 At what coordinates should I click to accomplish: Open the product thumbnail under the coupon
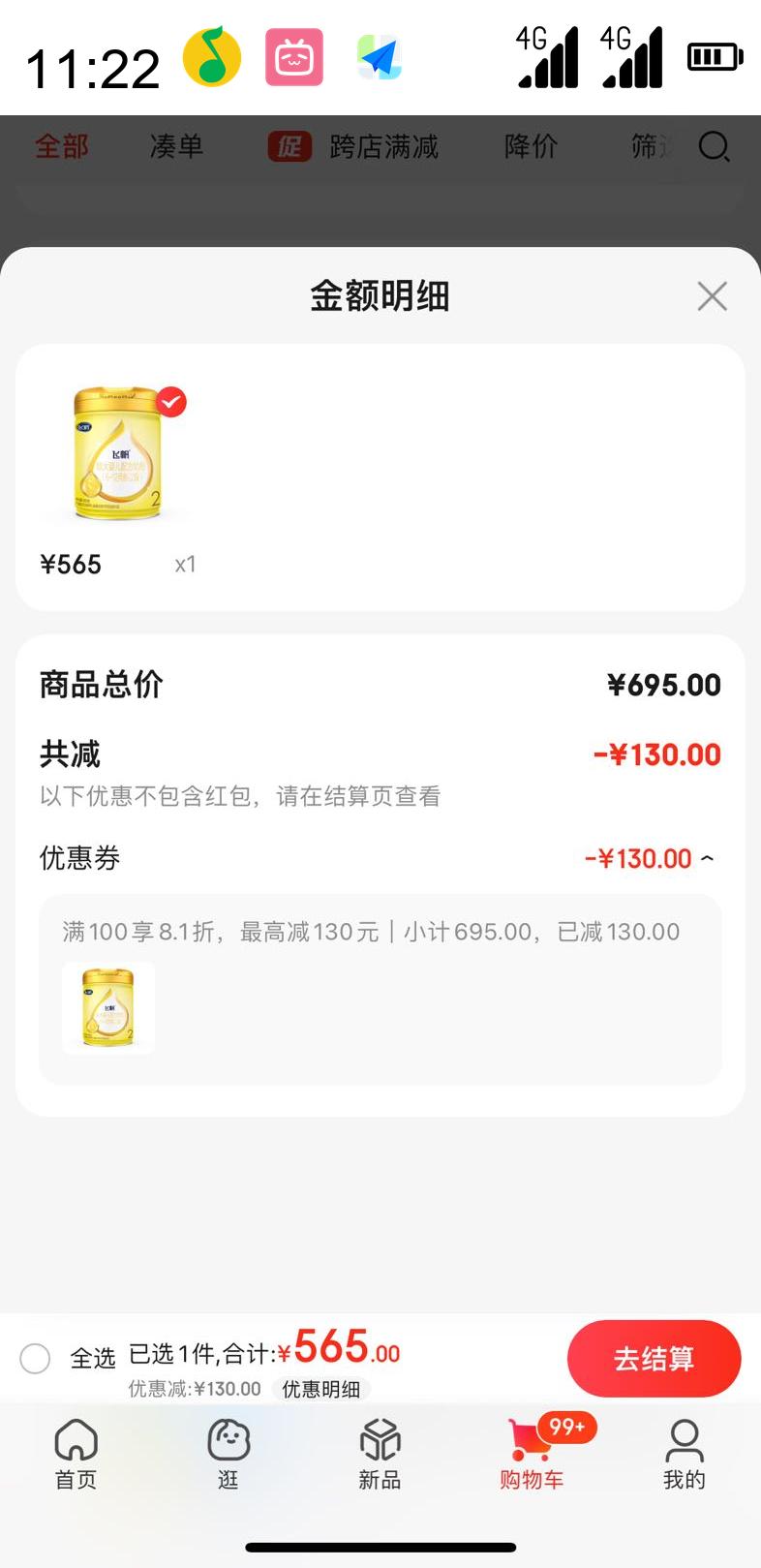tap(108, 1008)
